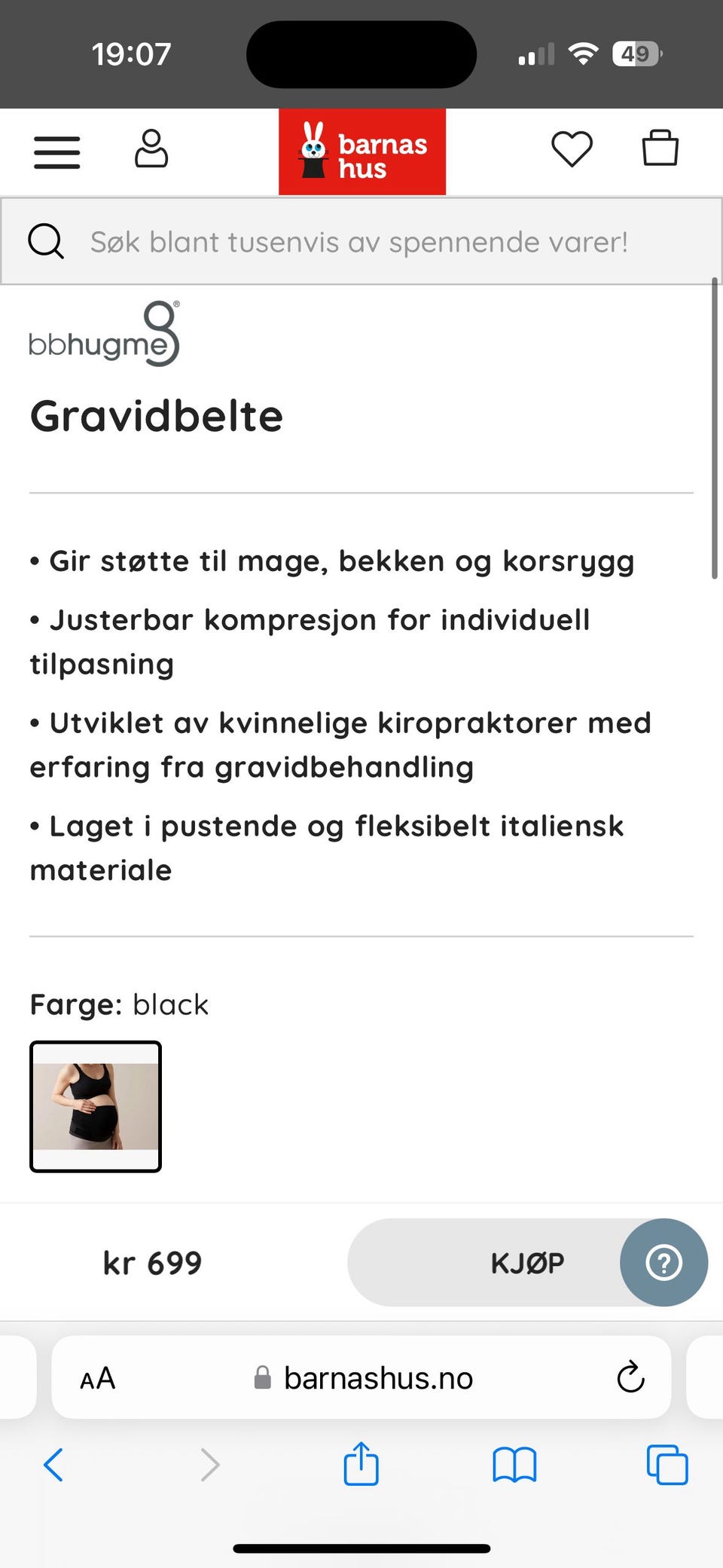Tap the share icon in Safari toolbar

[362, 1464]
